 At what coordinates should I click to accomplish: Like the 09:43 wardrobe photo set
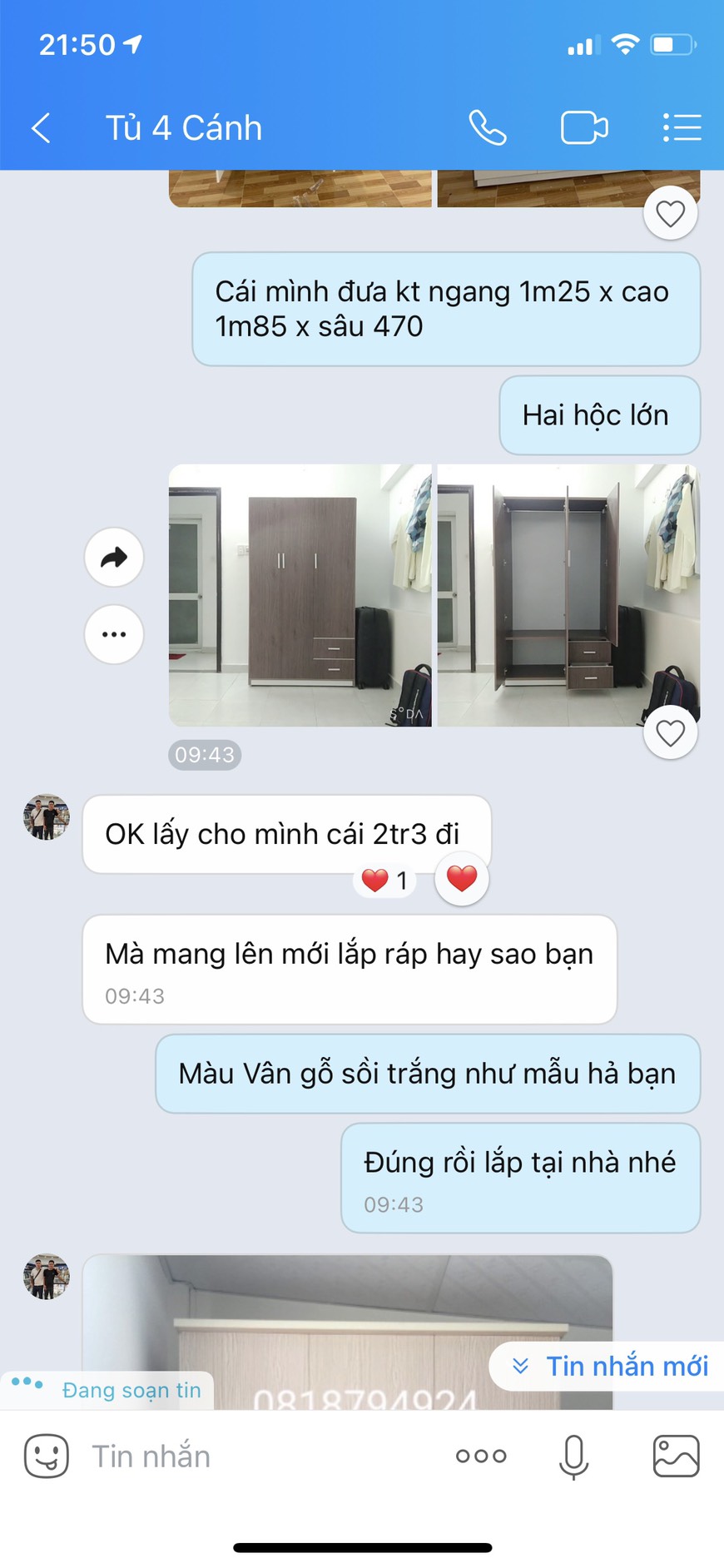(671, 733)
